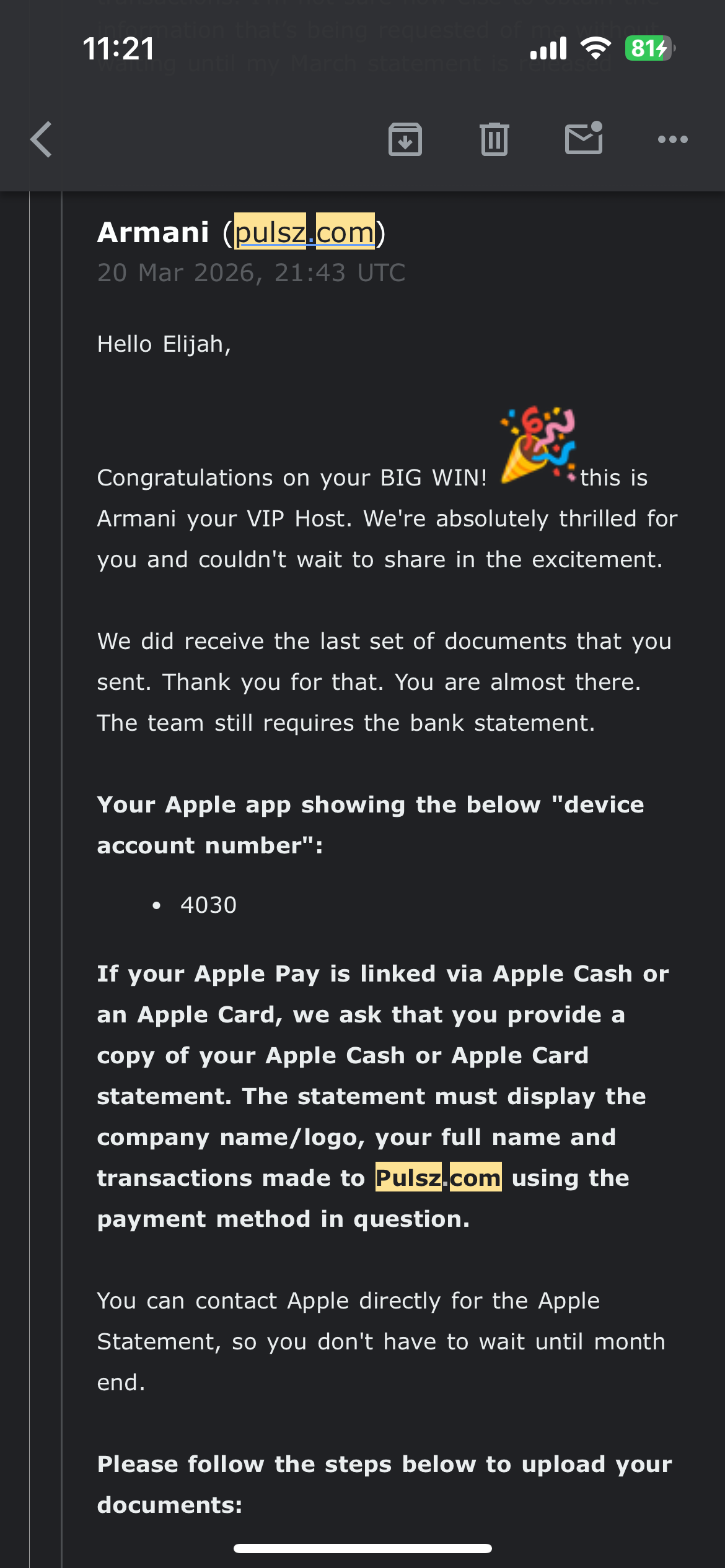Go back to the inbox
The width and height of the screenshot is (725, 1568).
tap(42, 139)
